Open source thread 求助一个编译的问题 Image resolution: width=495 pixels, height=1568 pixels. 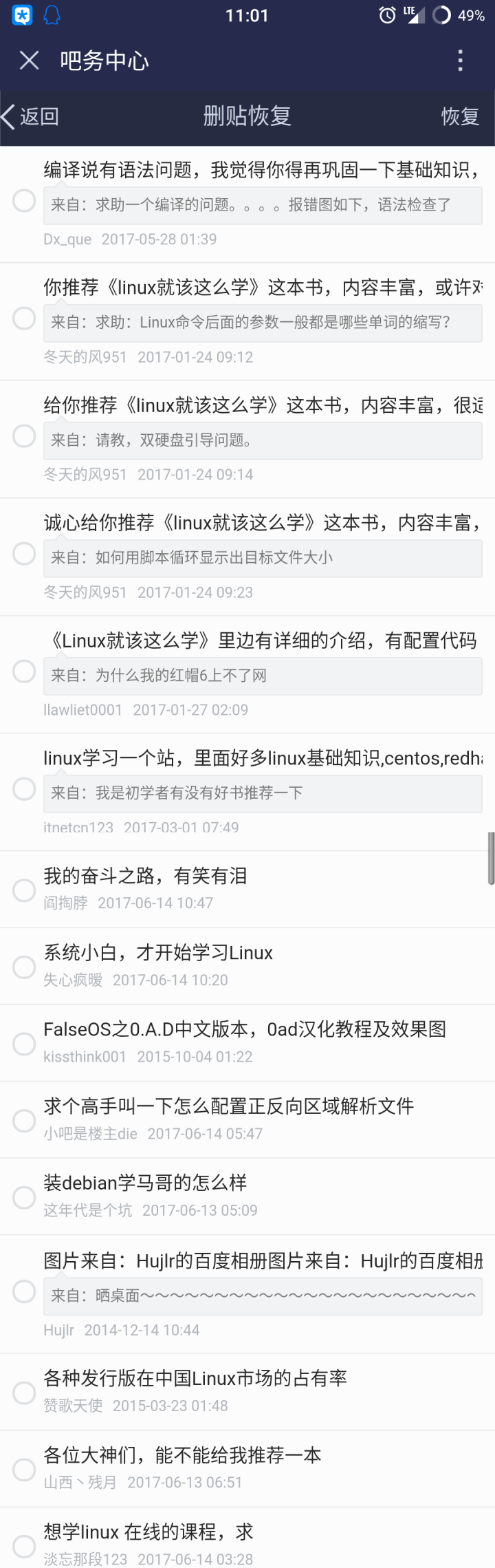(263, 205)
